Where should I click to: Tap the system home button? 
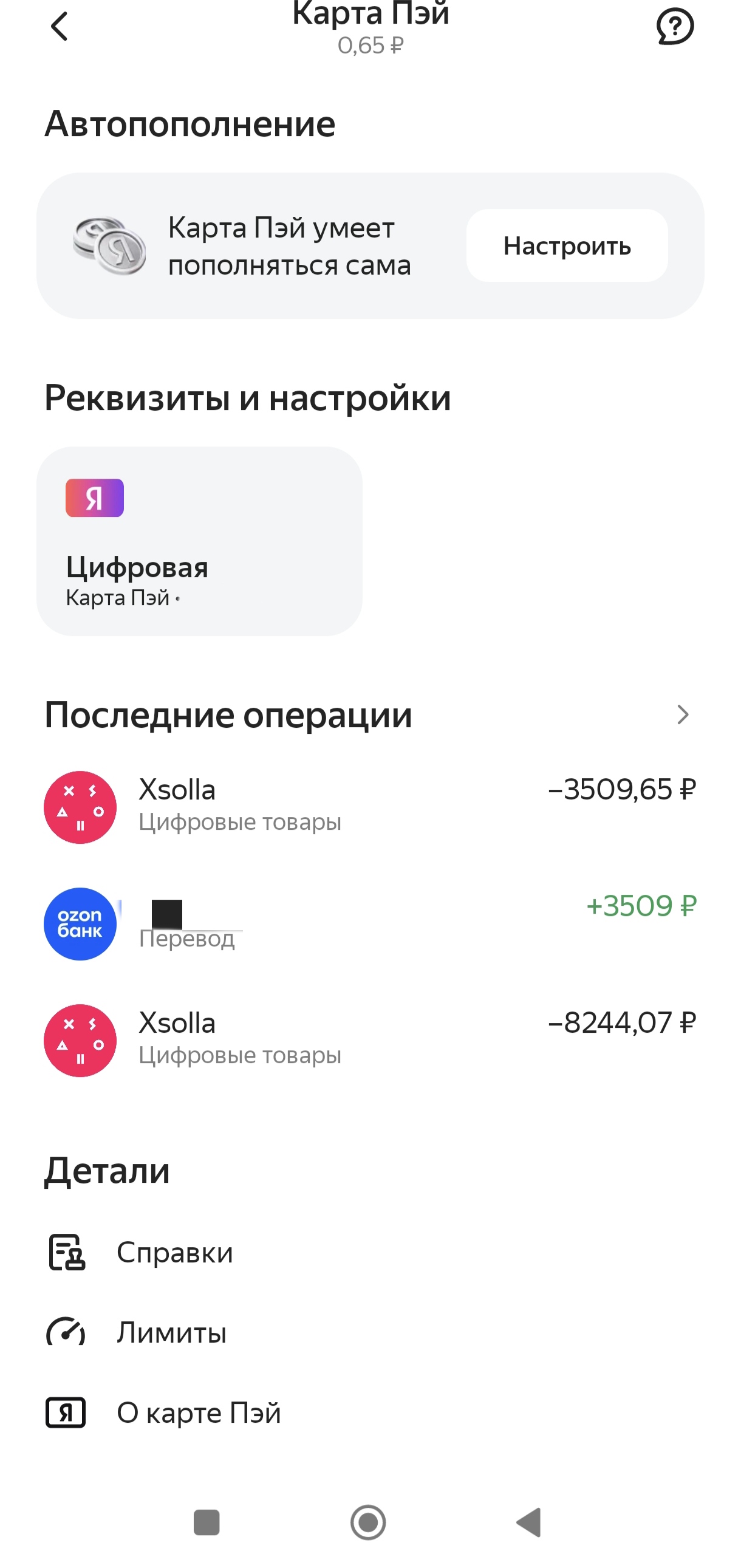[368, 1522]
